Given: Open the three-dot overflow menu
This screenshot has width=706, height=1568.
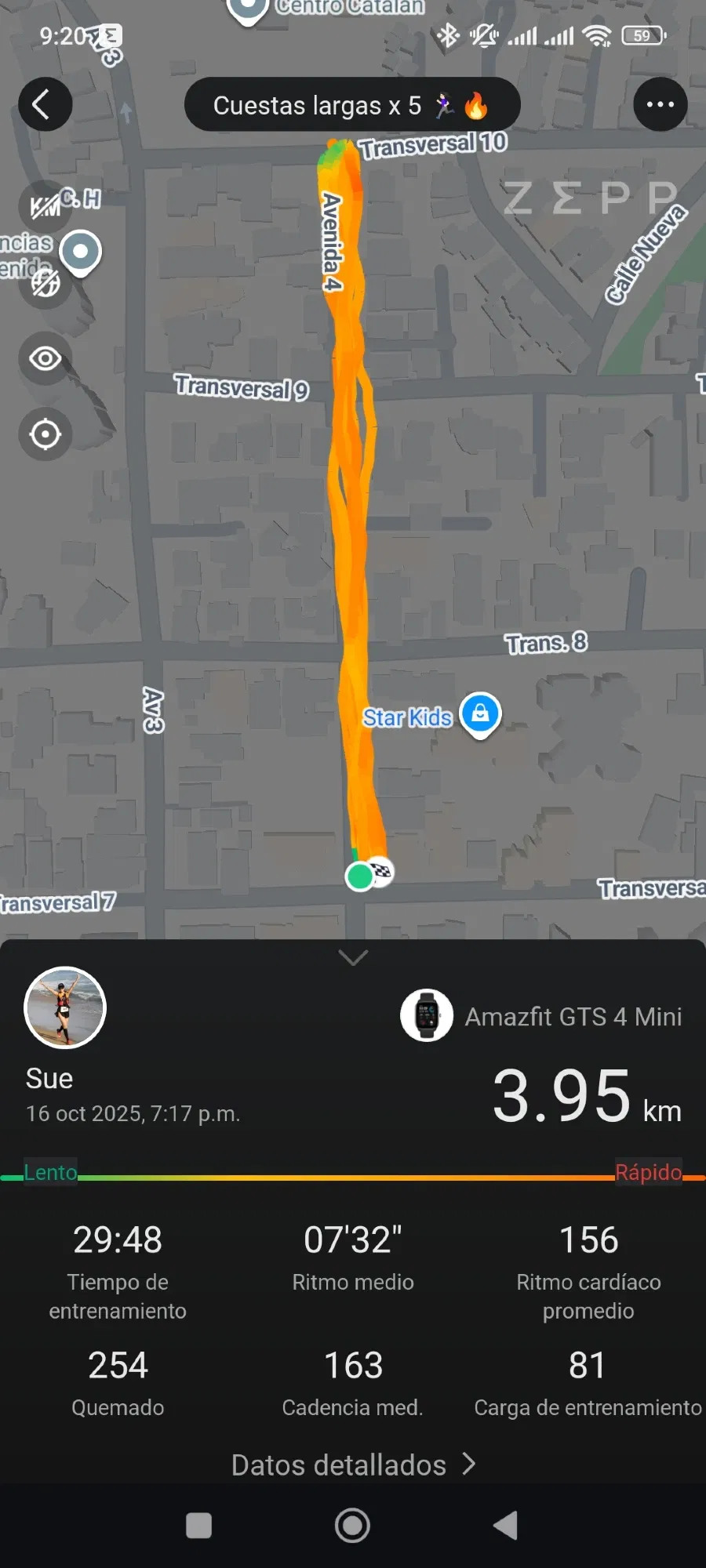Looking at the screenshot, I should click(x=660, y=104).
